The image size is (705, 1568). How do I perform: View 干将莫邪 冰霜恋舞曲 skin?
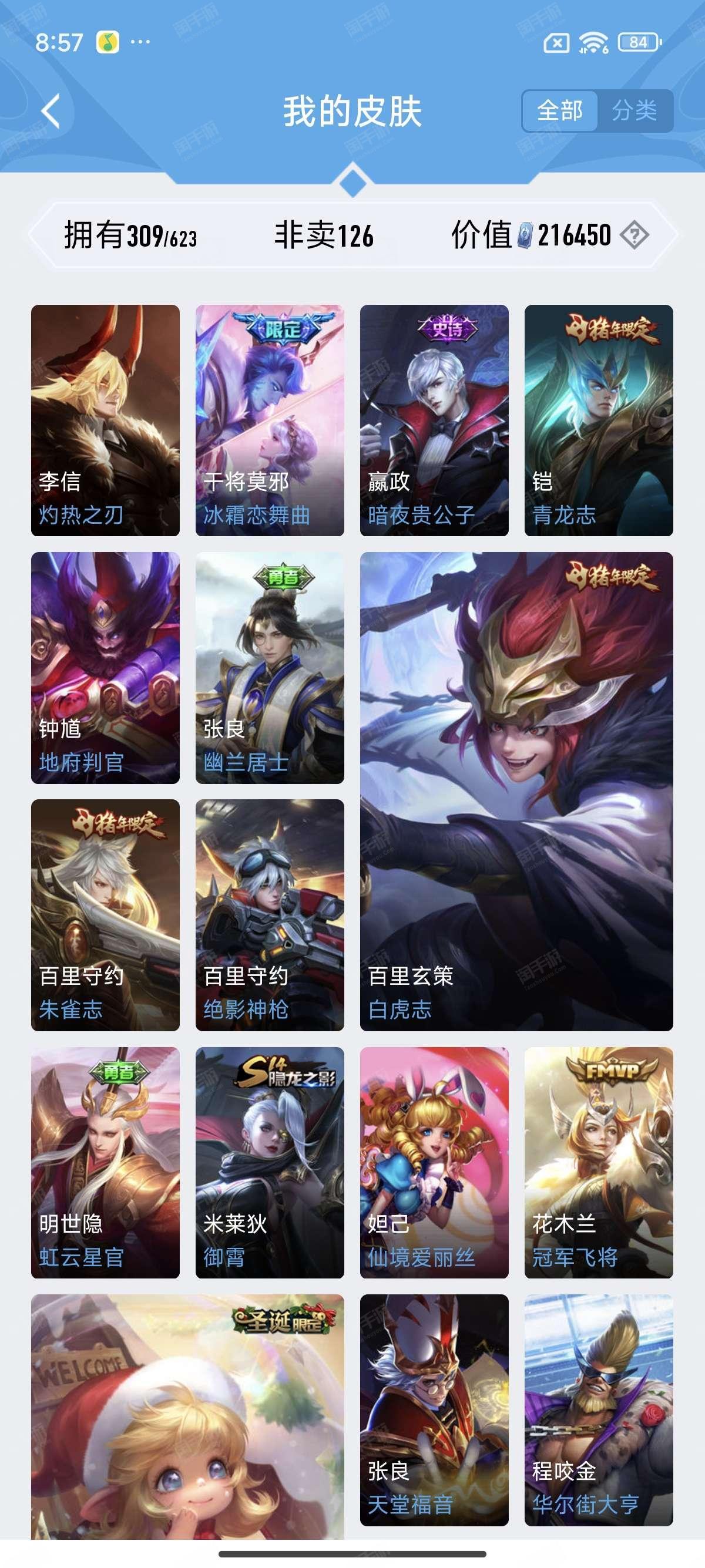pyautogui.click(x=270, y=420)
